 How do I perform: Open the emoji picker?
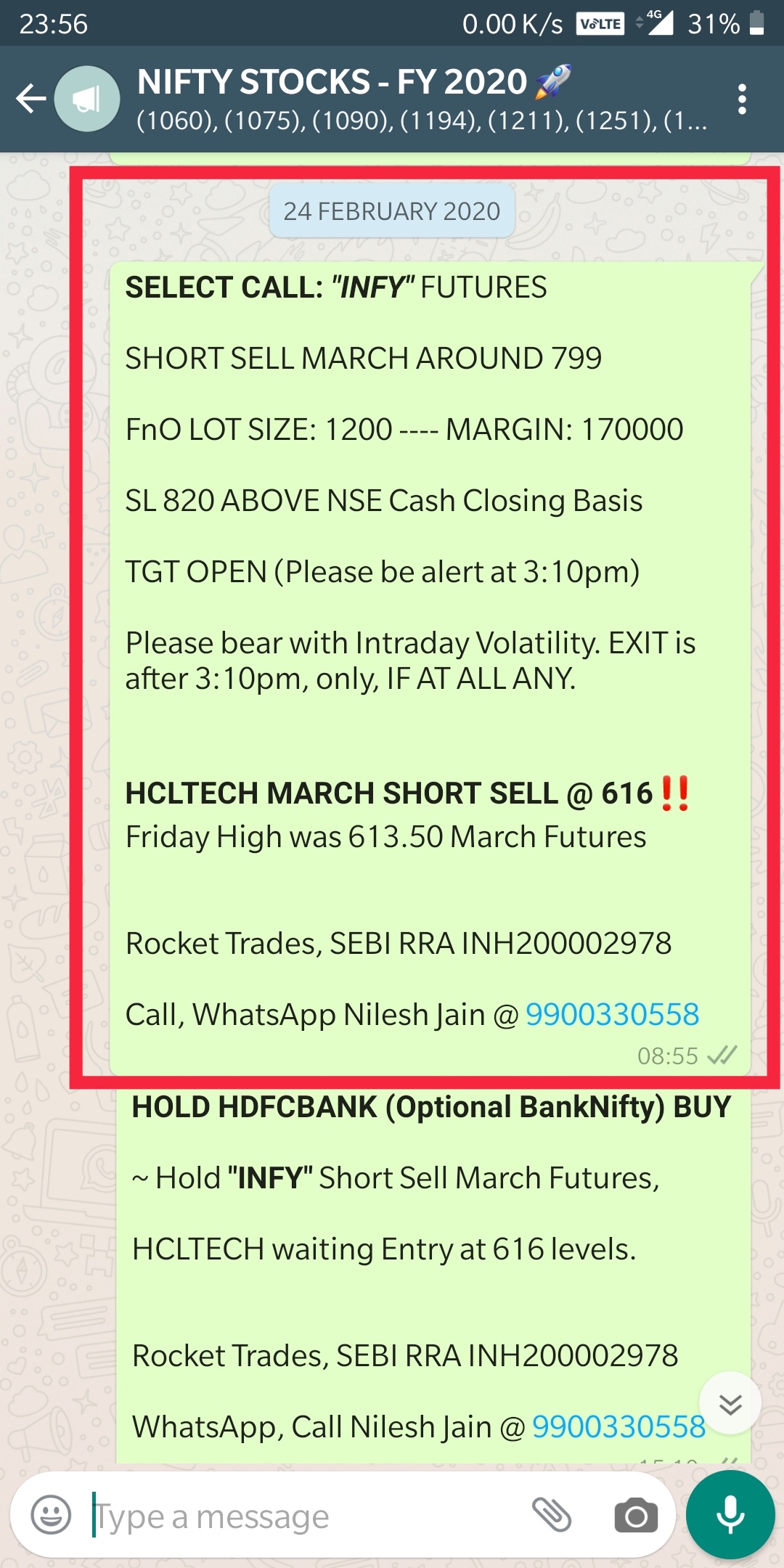point(51,1516)
